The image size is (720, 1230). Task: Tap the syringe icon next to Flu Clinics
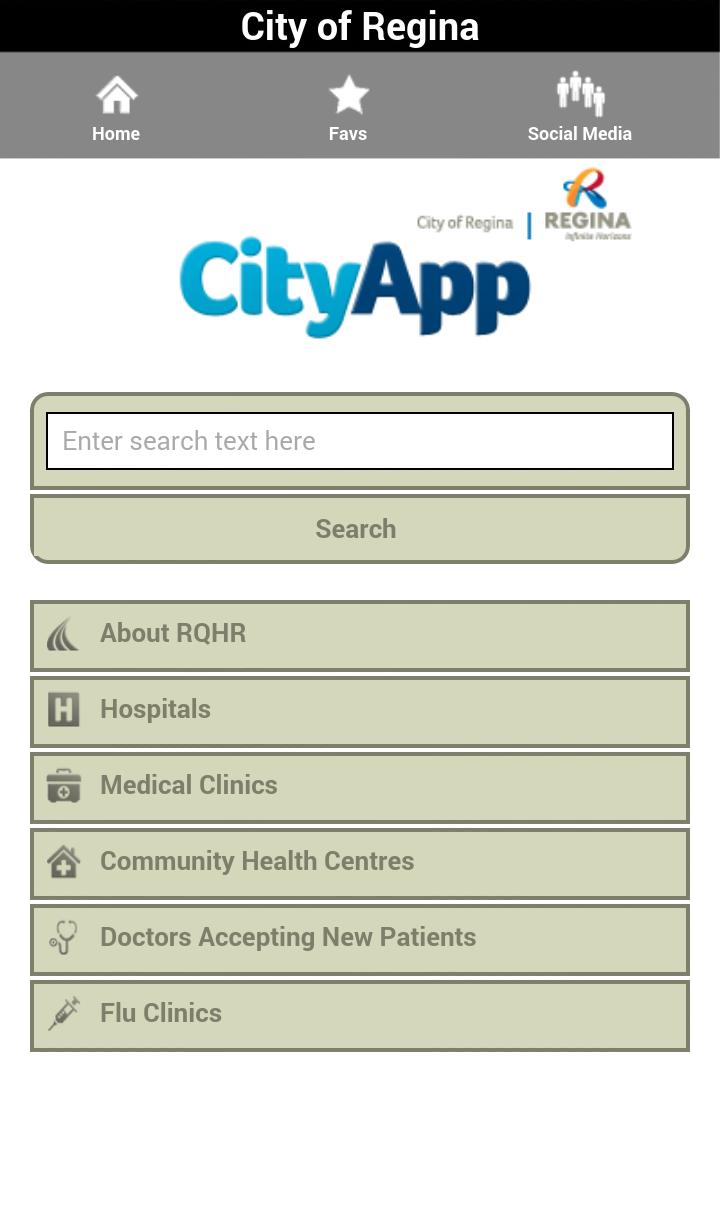click(x=64, y=1013)
